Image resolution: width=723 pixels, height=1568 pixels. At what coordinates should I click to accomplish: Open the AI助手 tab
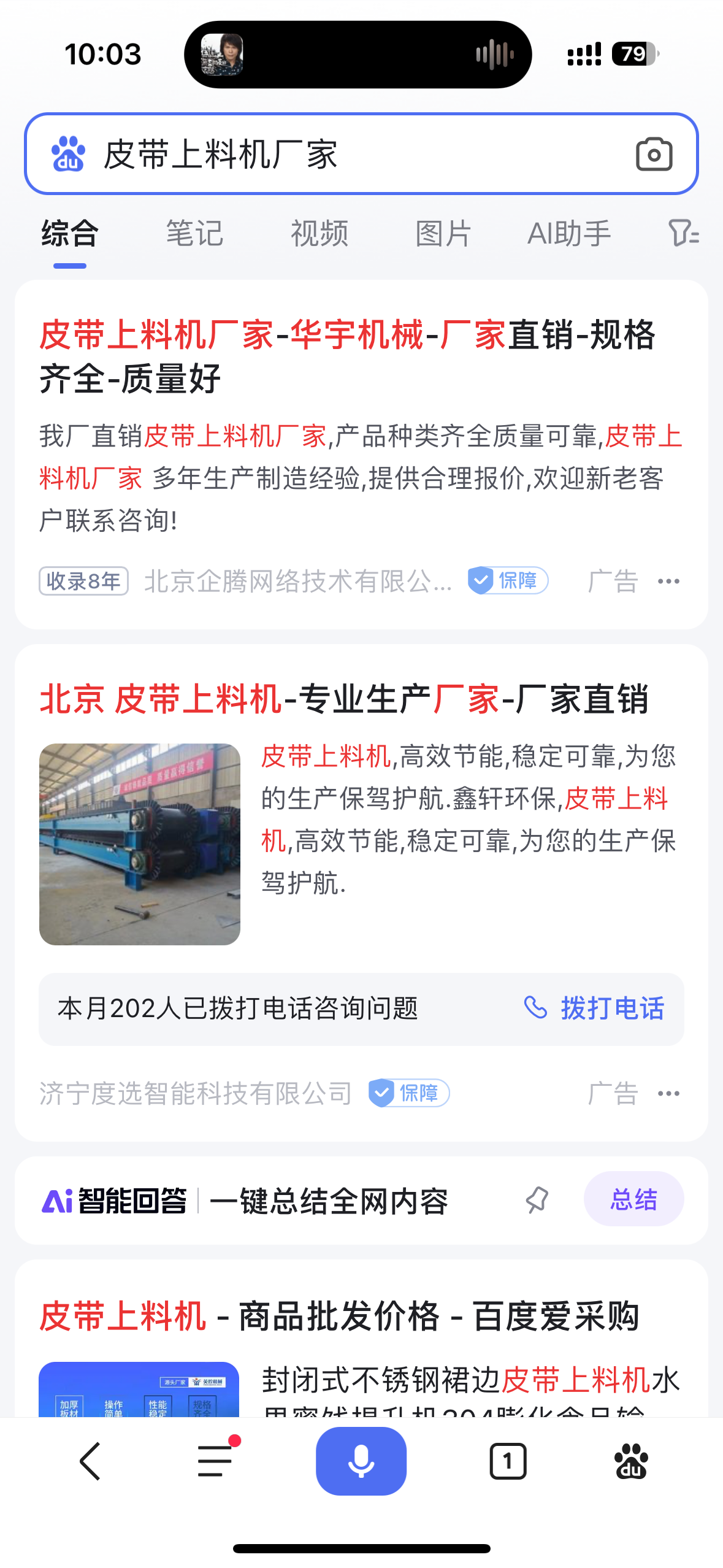click(x=569, y=234)
